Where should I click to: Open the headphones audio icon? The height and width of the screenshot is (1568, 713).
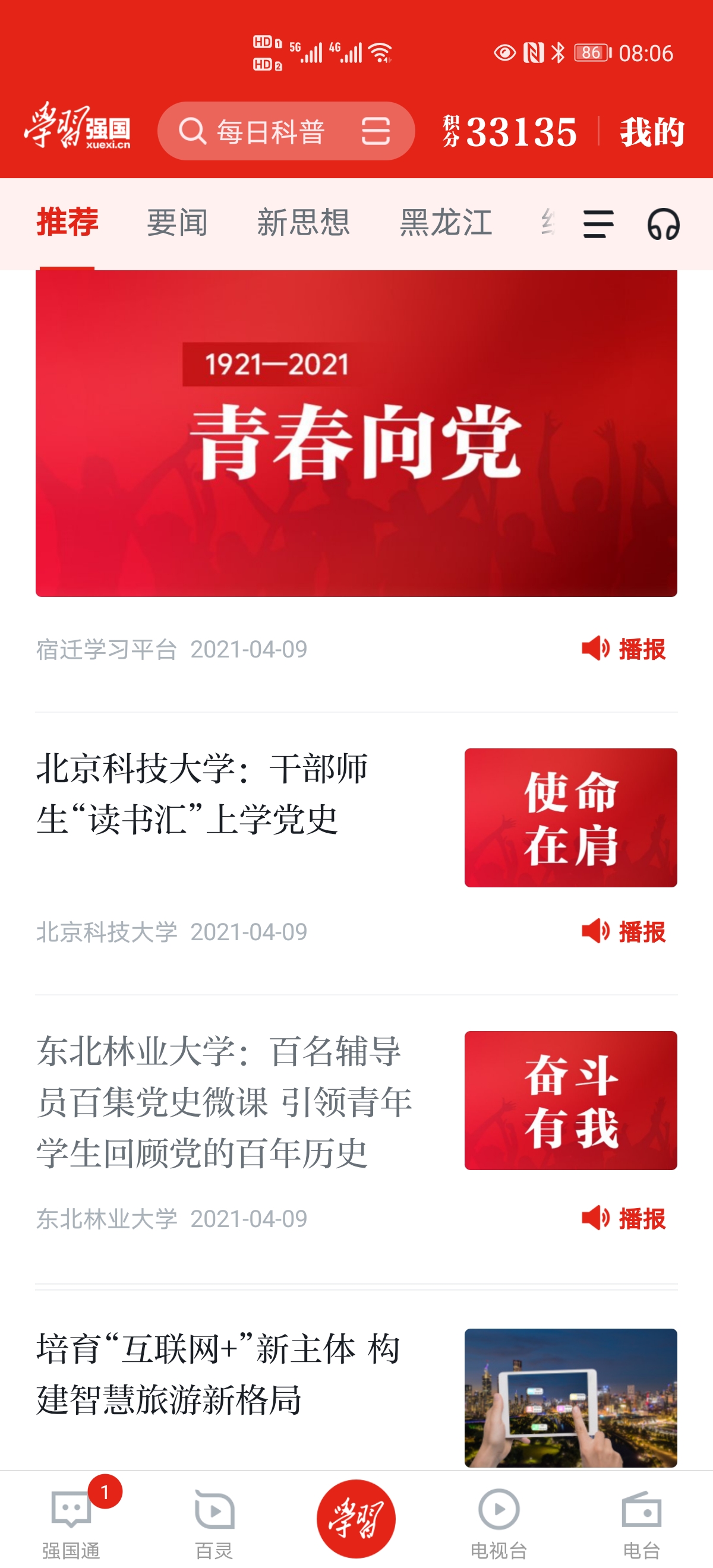point(663,224)
